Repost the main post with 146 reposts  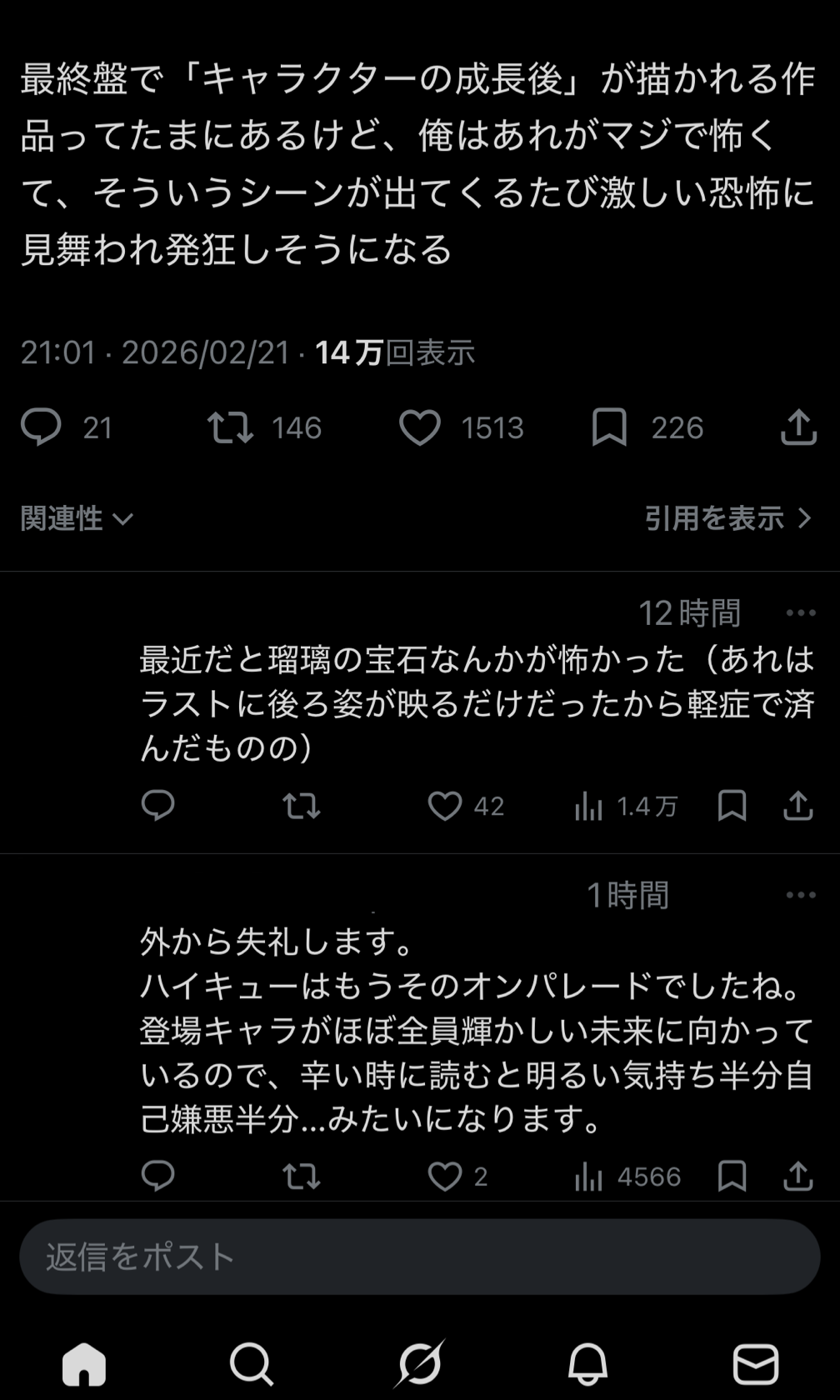point(230,427)
